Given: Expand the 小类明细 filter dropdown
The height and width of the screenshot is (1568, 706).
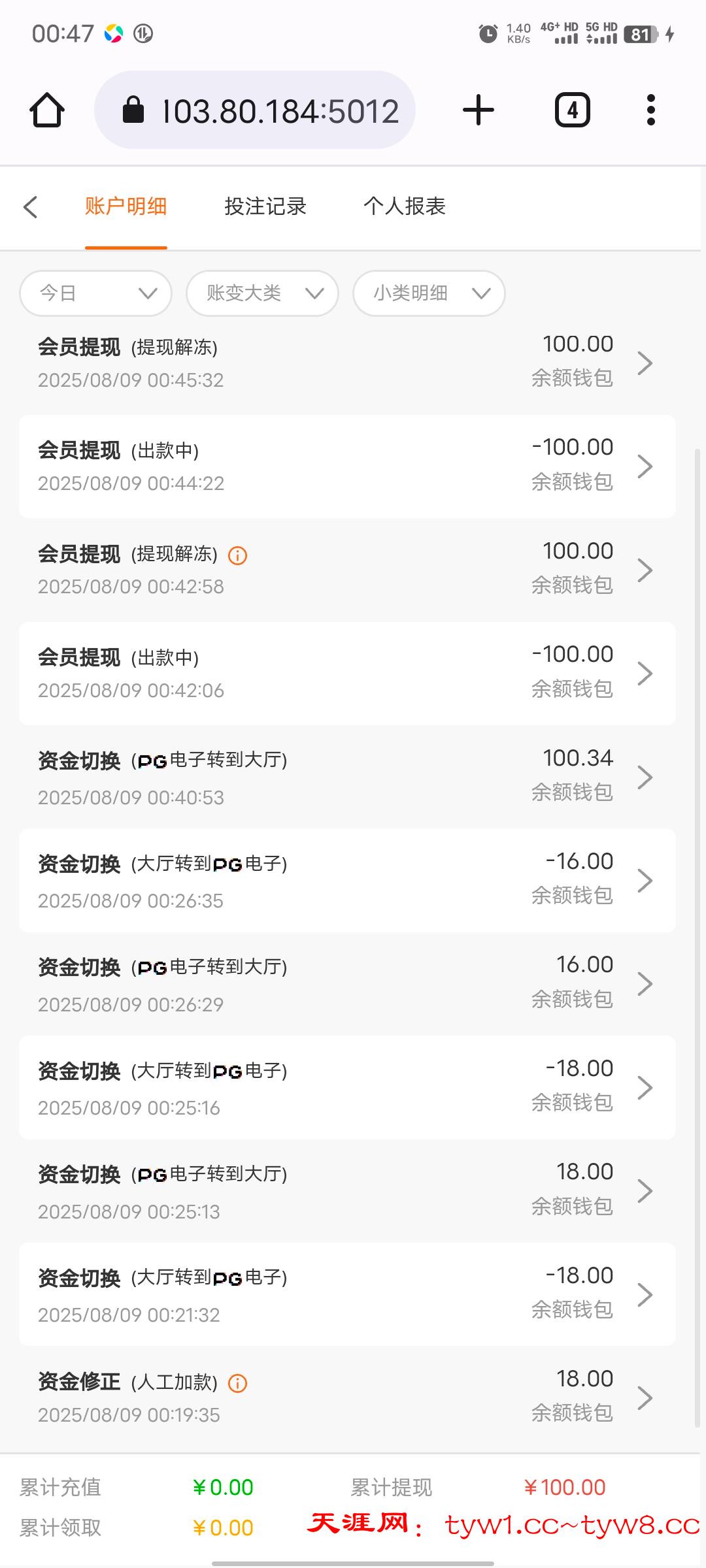Looking at the screenshot, I should [429, 293].
